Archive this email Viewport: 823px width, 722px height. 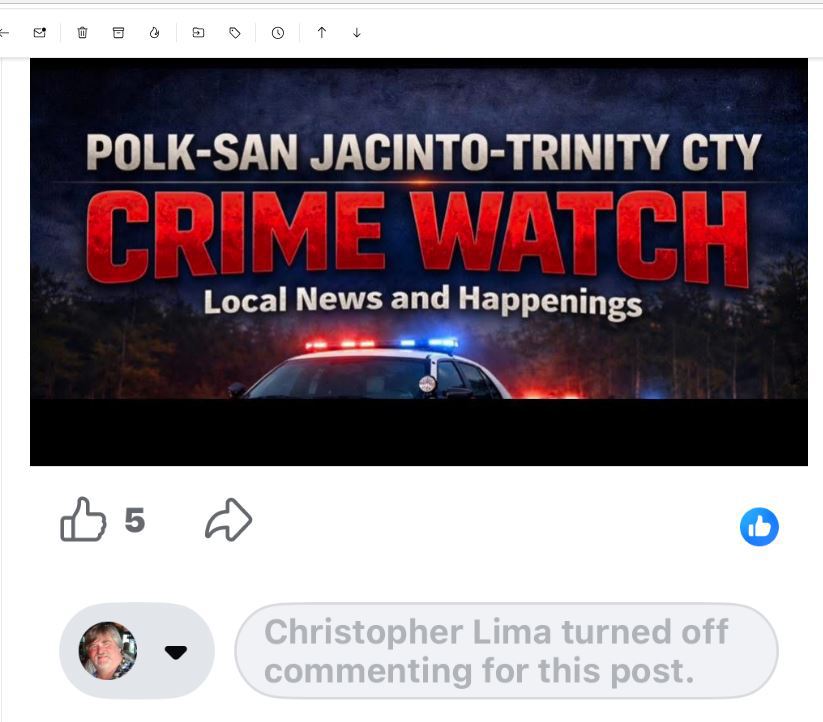click(x=118, y=33)
